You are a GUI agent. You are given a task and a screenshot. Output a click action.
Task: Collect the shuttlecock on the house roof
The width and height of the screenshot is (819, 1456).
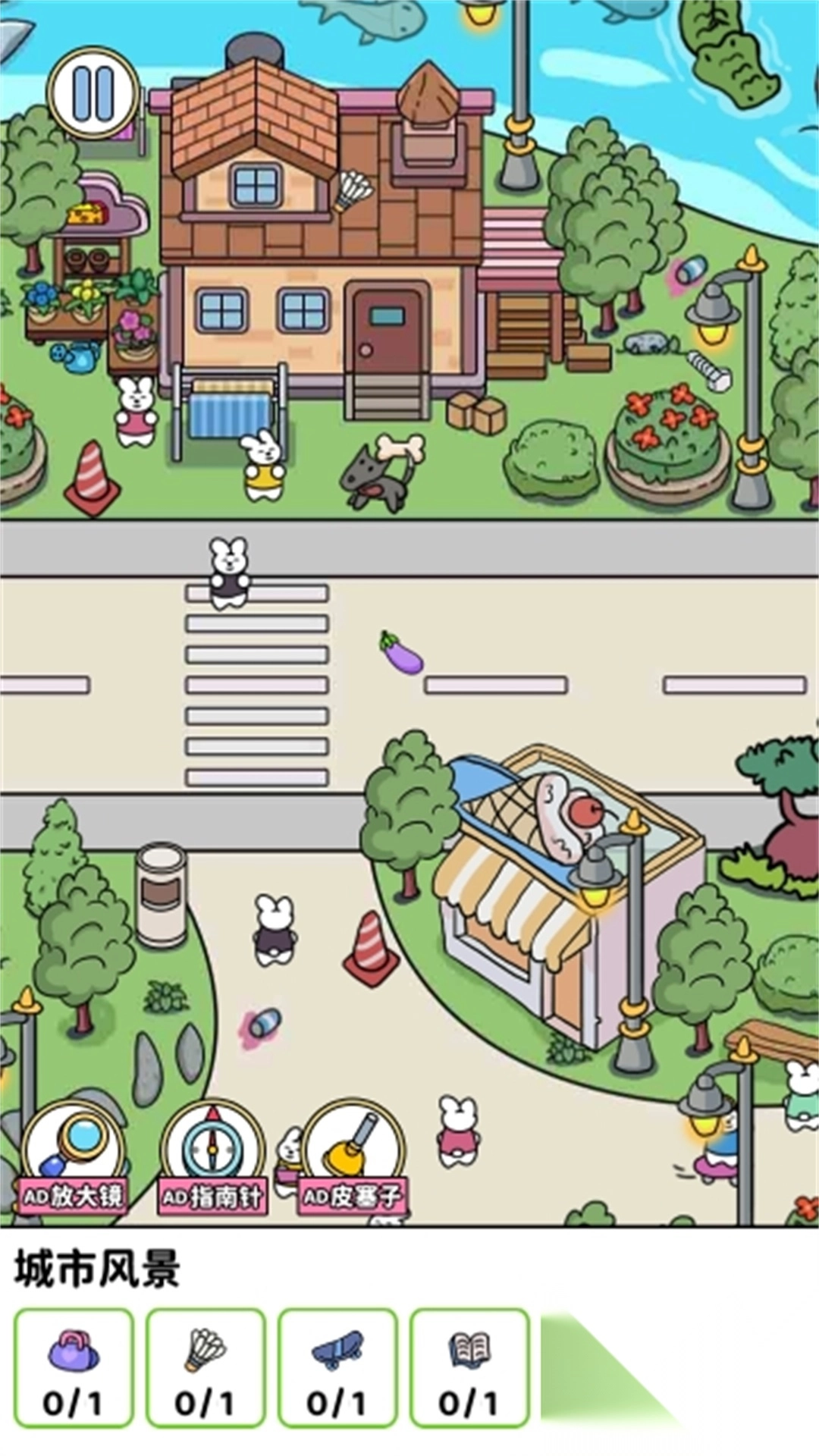pos(353,190)
